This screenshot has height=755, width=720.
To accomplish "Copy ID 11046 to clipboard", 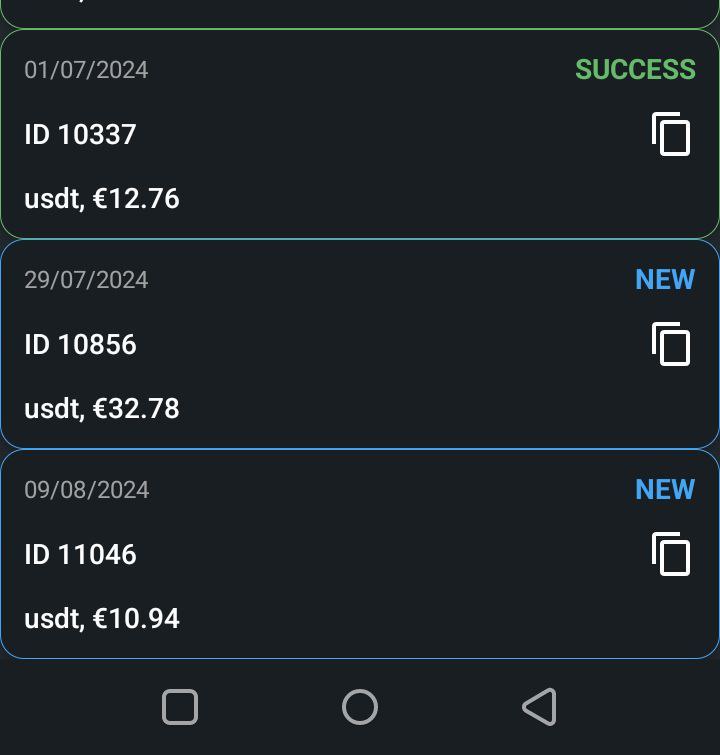I will 671,554.
